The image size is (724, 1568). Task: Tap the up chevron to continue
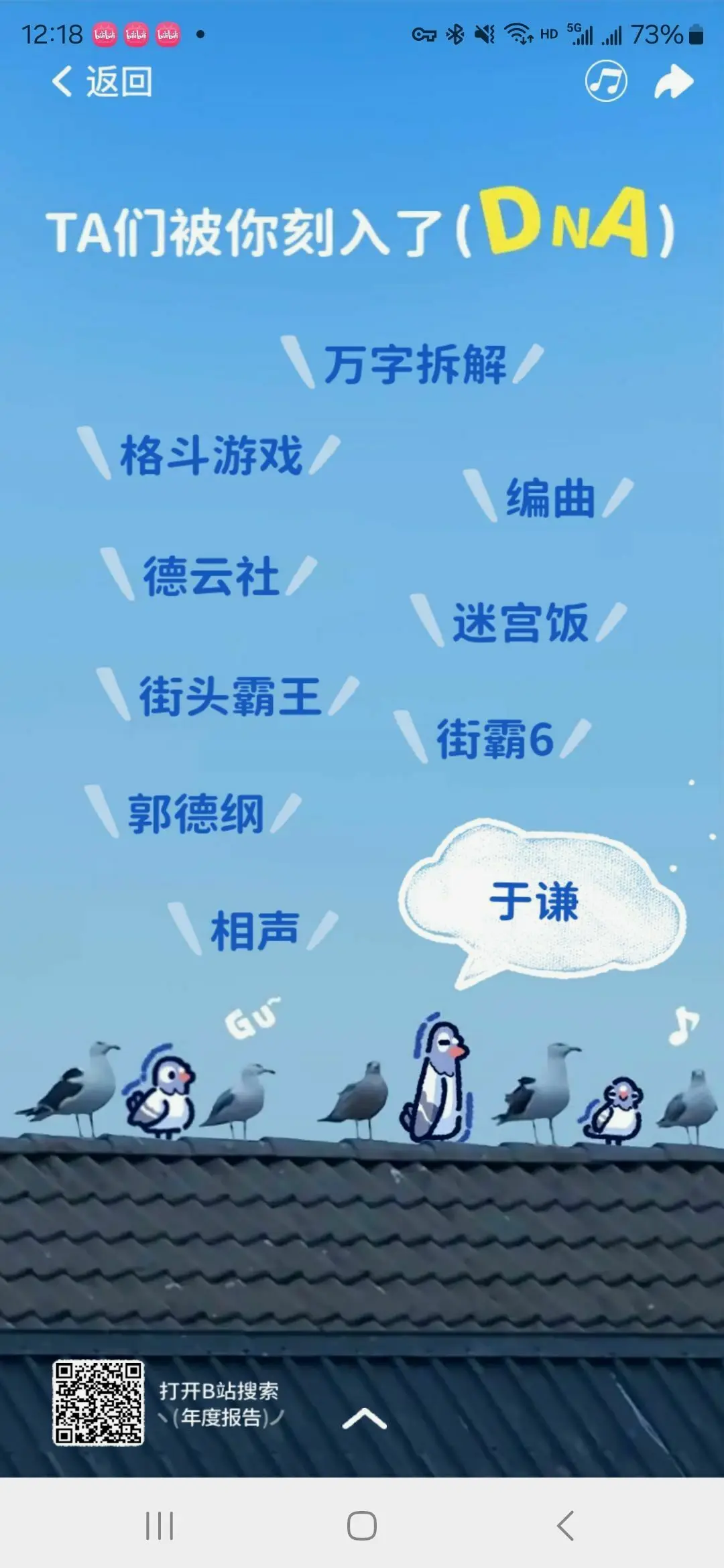(x=364, y=1419)
